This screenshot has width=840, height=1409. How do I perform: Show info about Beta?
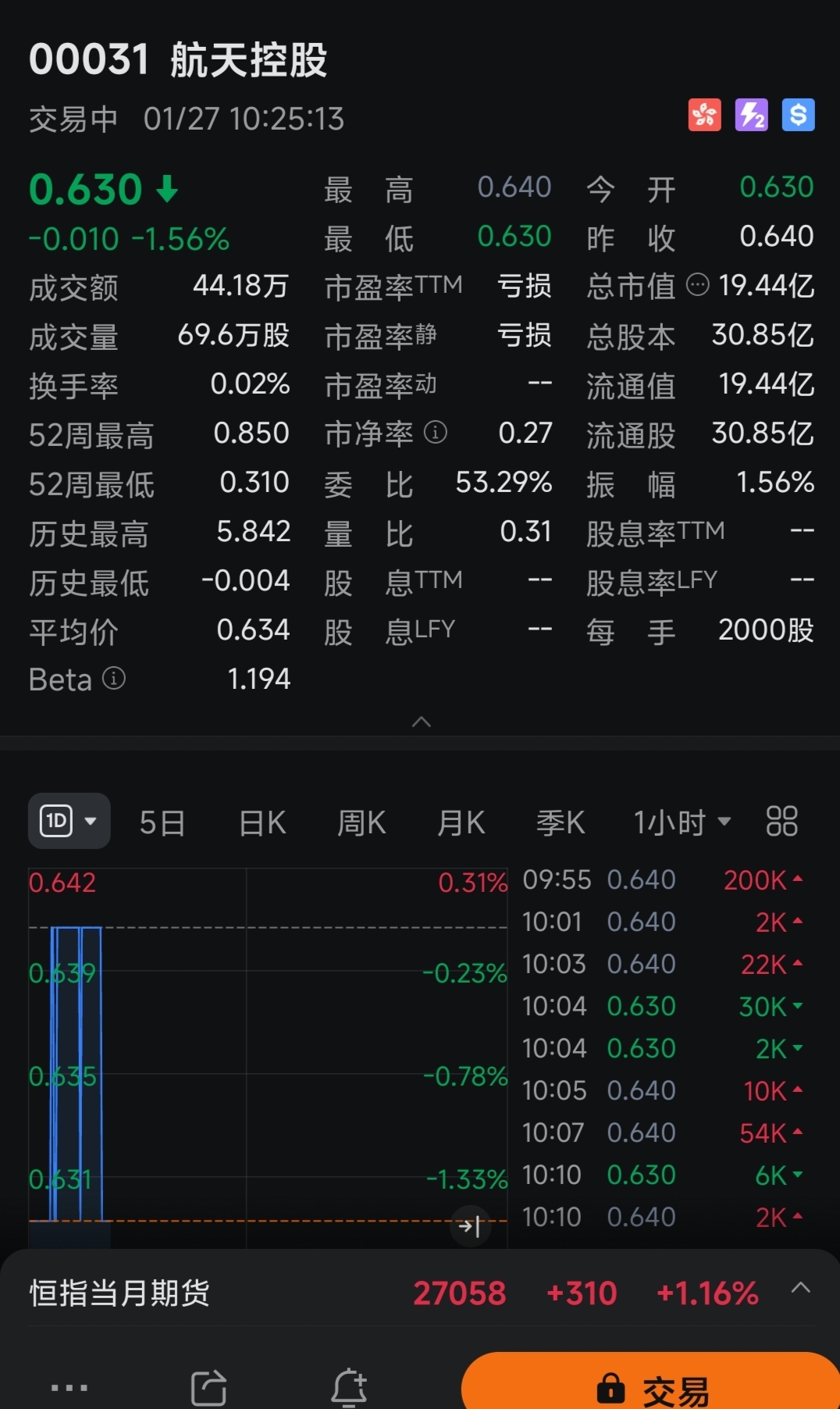click(x=114, y=679)
